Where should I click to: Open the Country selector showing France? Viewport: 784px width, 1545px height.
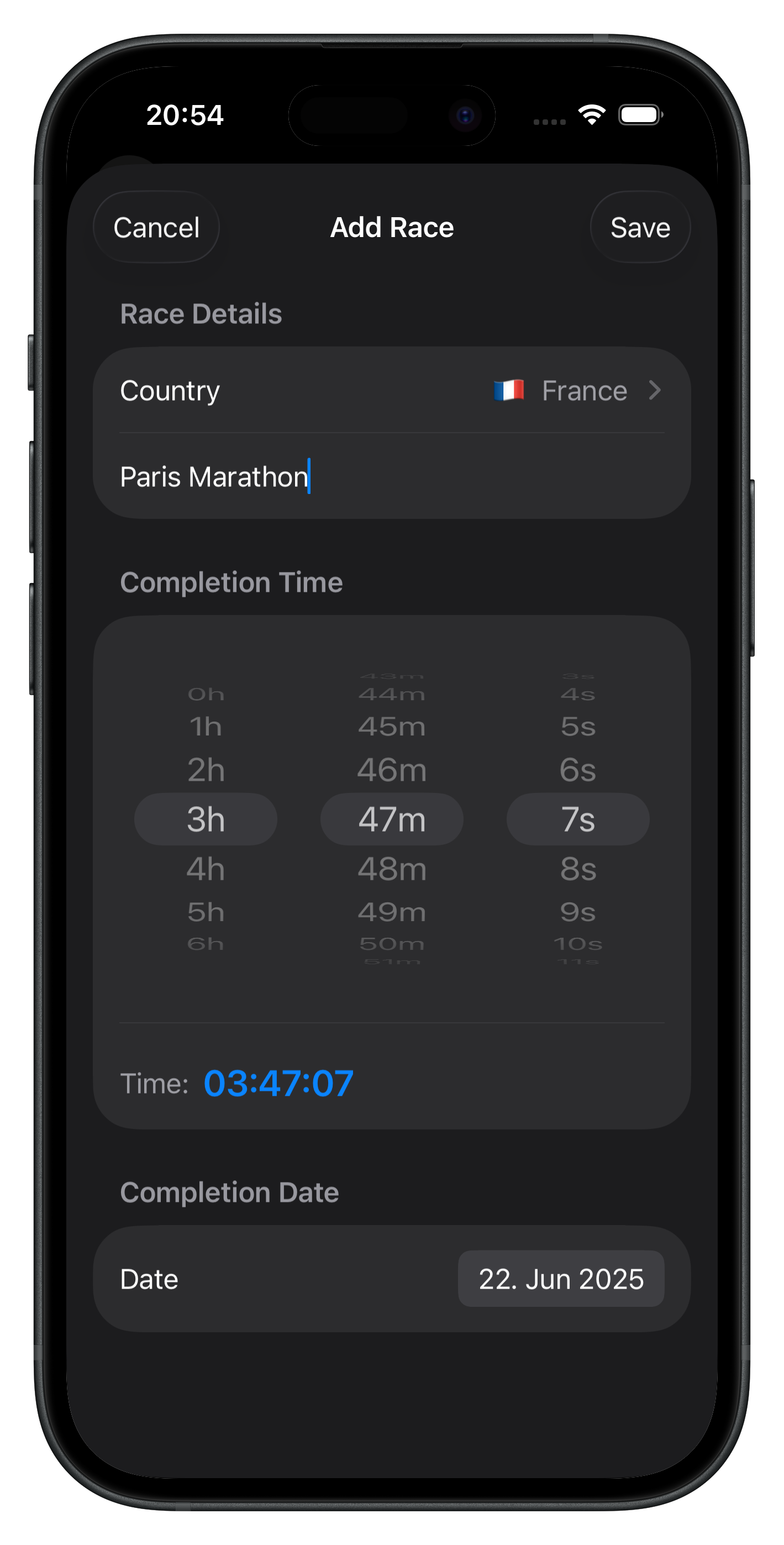coord(392,391)
